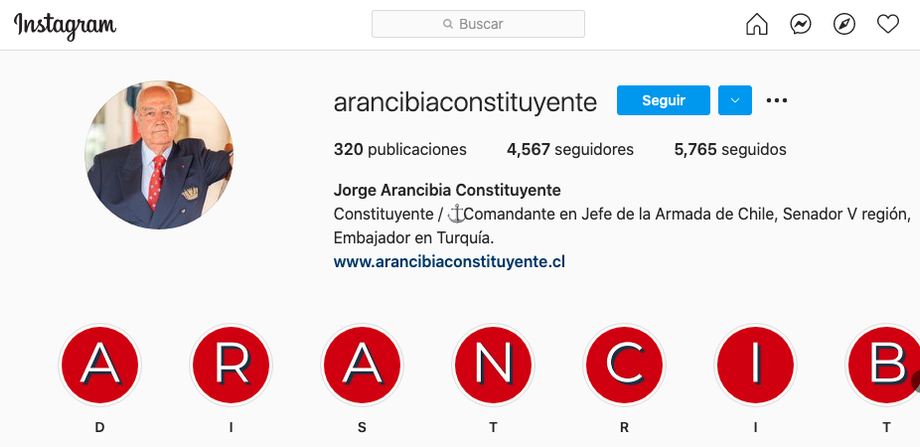The image size is (920, 447).
Task: Open the profile picture of Jorge Arancibia
Action: click(159, 155)
